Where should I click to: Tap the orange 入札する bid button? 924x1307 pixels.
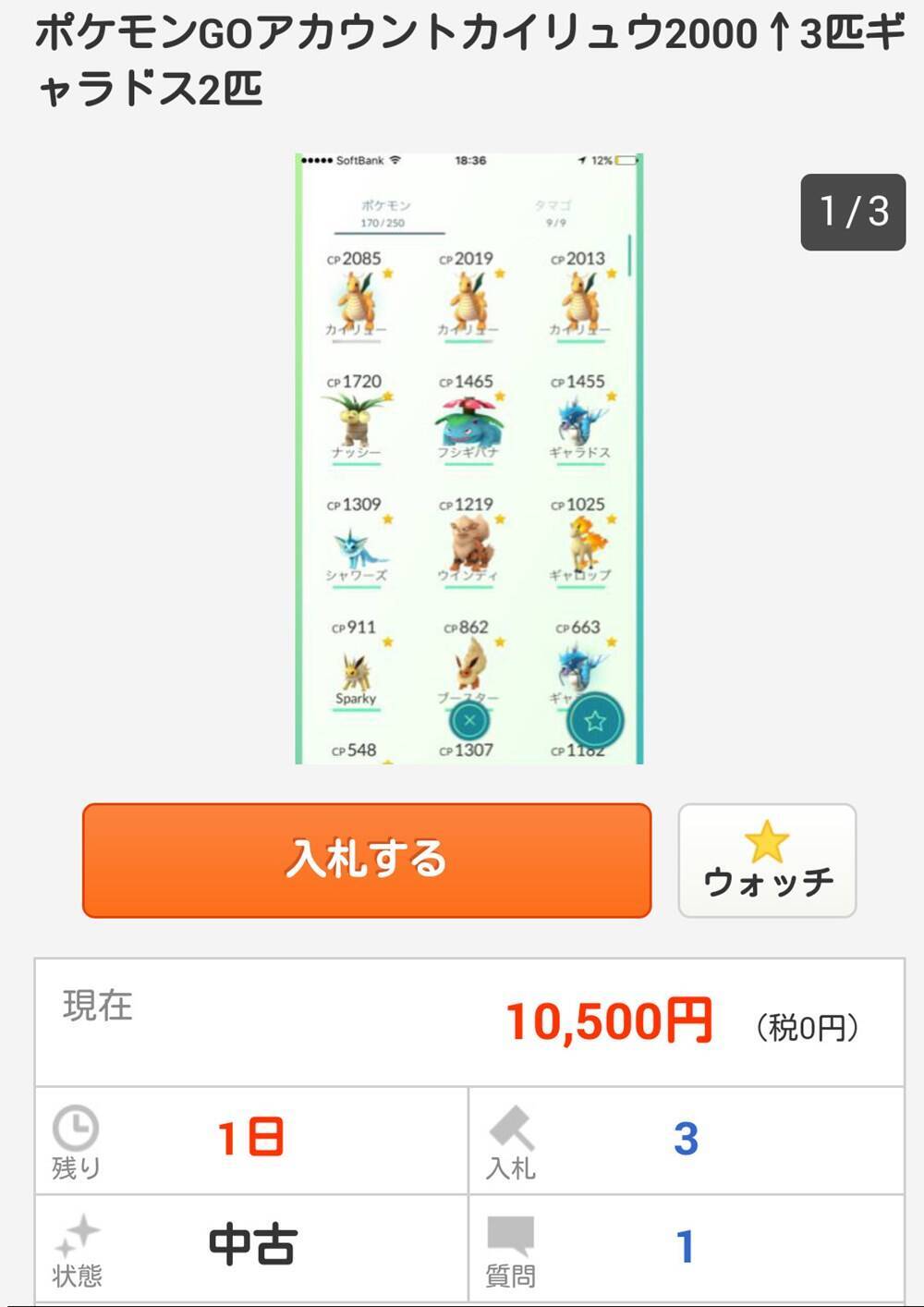point(367,860)
